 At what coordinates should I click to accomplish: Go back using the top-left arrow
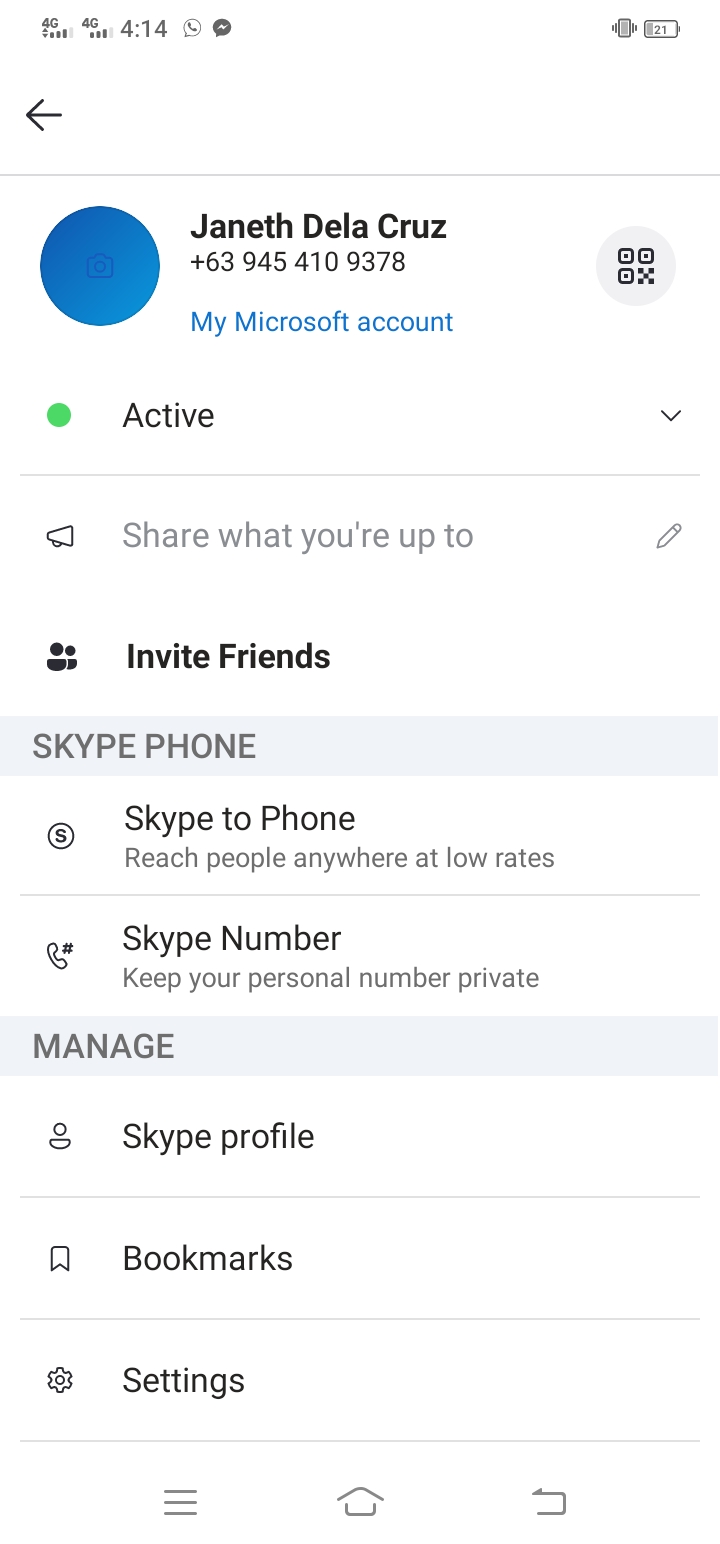point(44,115)
